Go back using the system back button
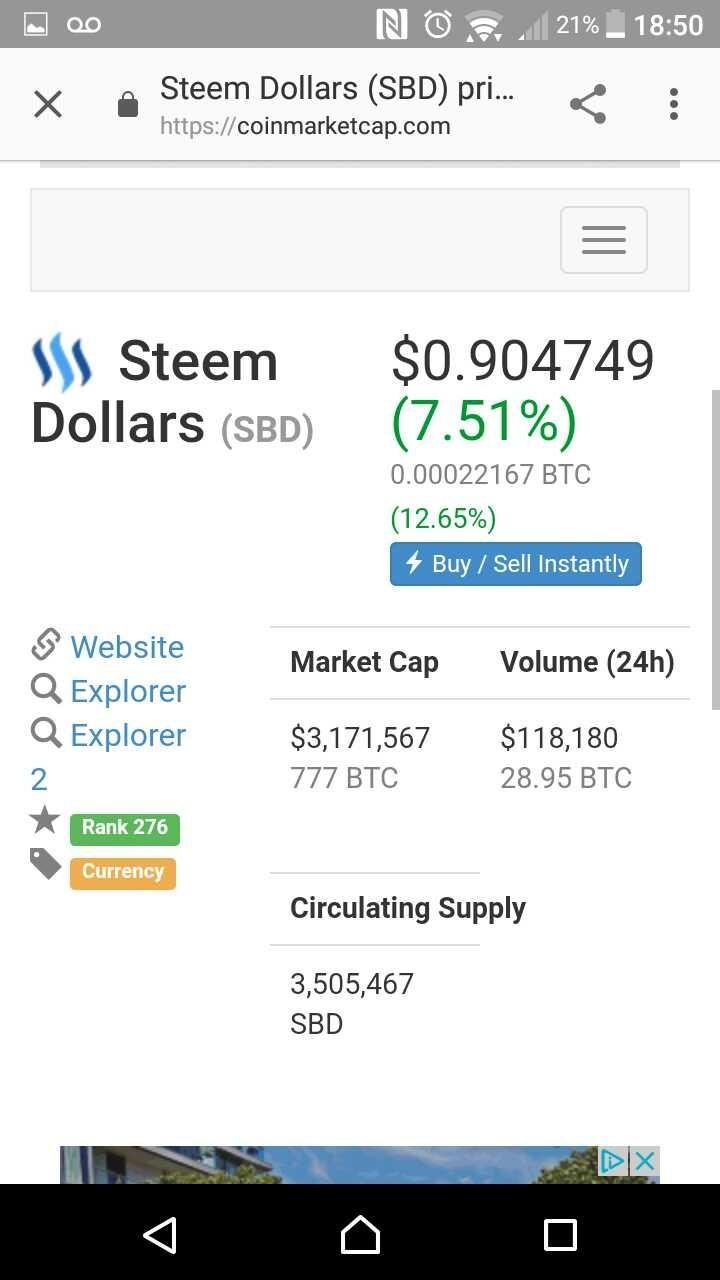 pyautogui.click(x=160, y=1235)
